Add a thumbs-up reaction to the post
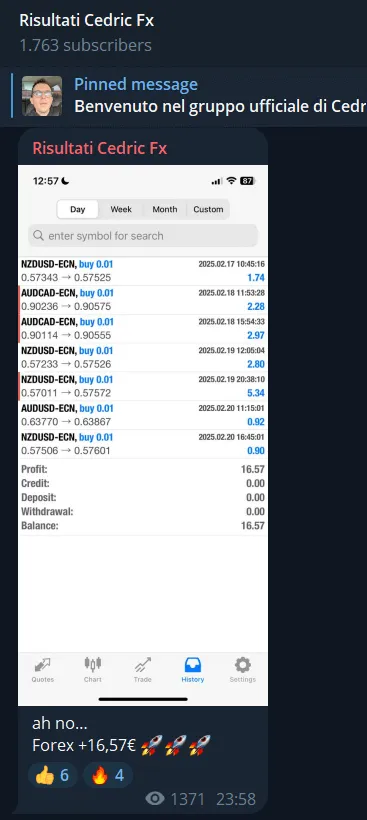The height and width of the screenshot is (820, 367). (52, 775)
